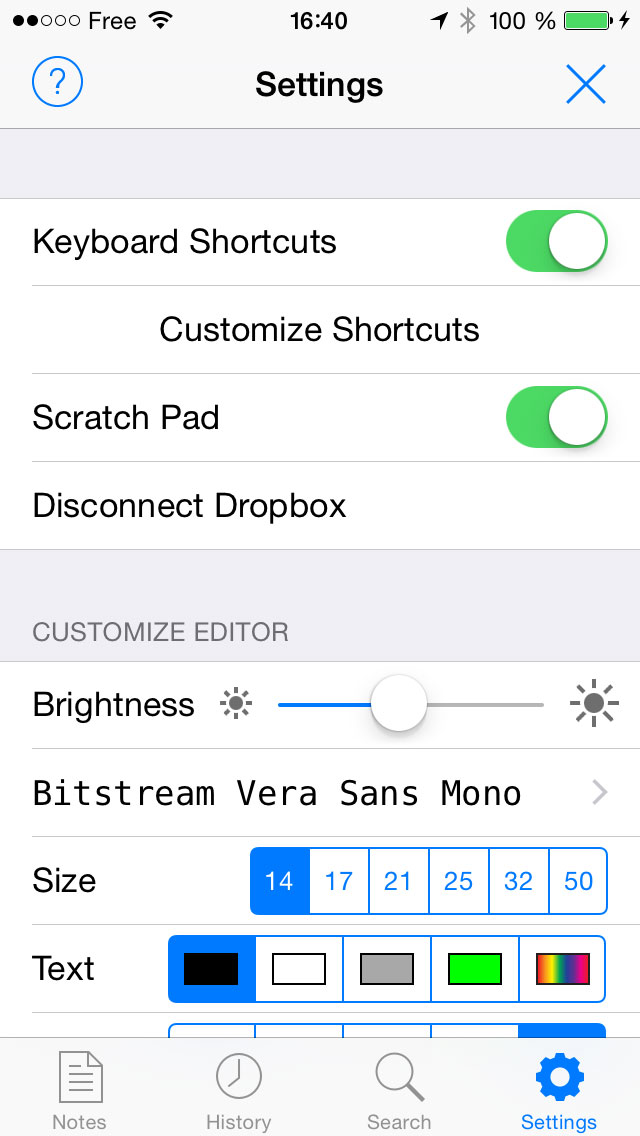Screen dimensions: 640x1136
Task: Select the gray text color swatch
Action: coord(387,969)
